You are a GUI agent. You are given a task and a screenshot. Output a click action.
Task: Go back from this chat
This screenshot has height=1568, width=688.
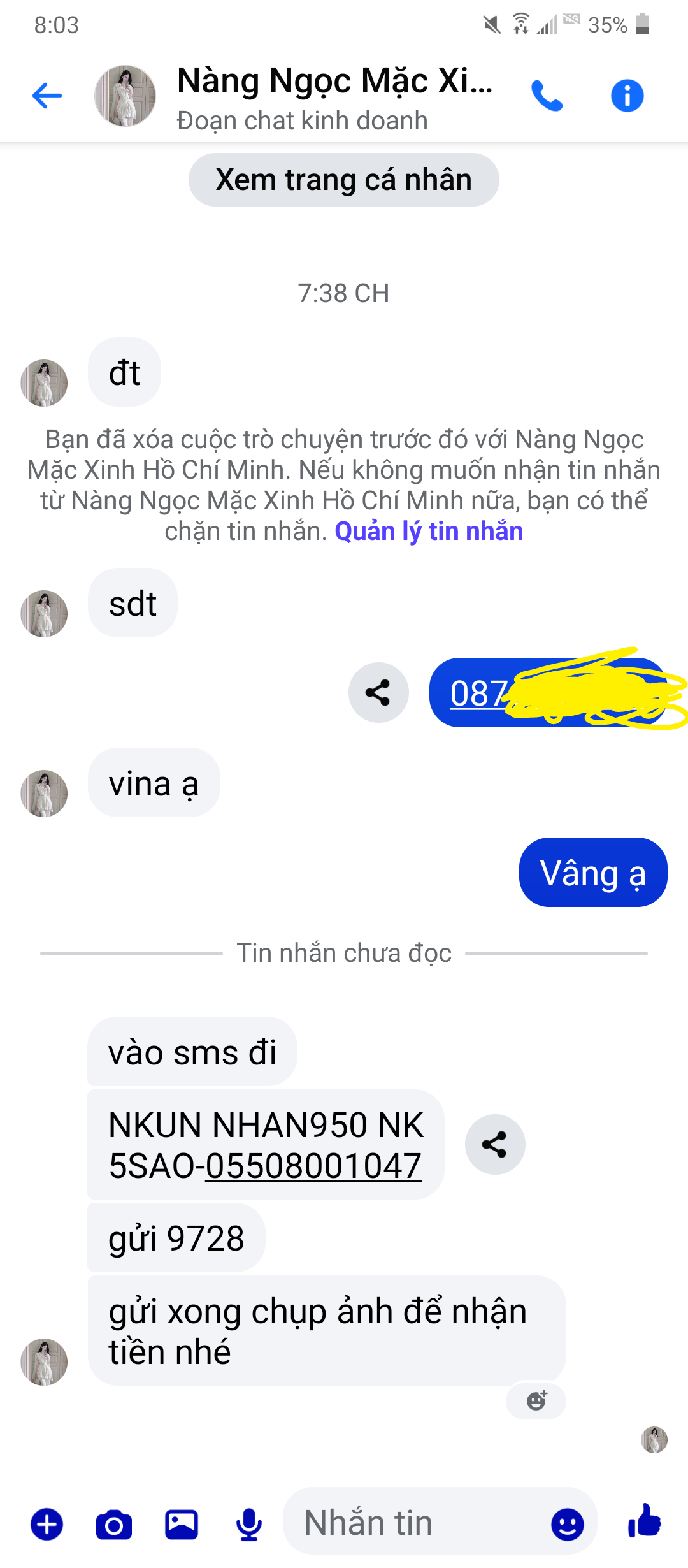coord(47,96)
